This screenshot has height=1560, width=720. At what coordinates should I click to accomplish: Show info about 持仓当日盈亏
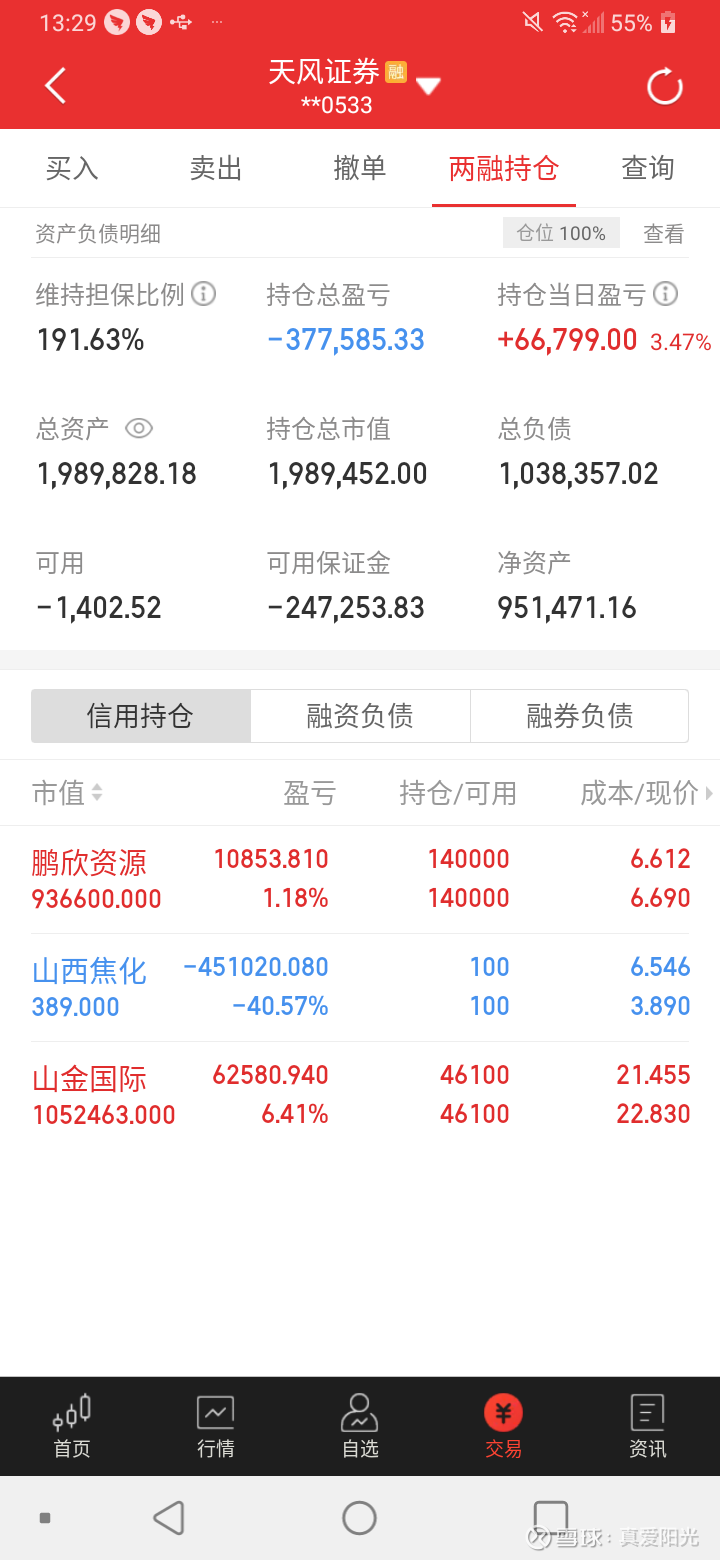click(665, 294)
